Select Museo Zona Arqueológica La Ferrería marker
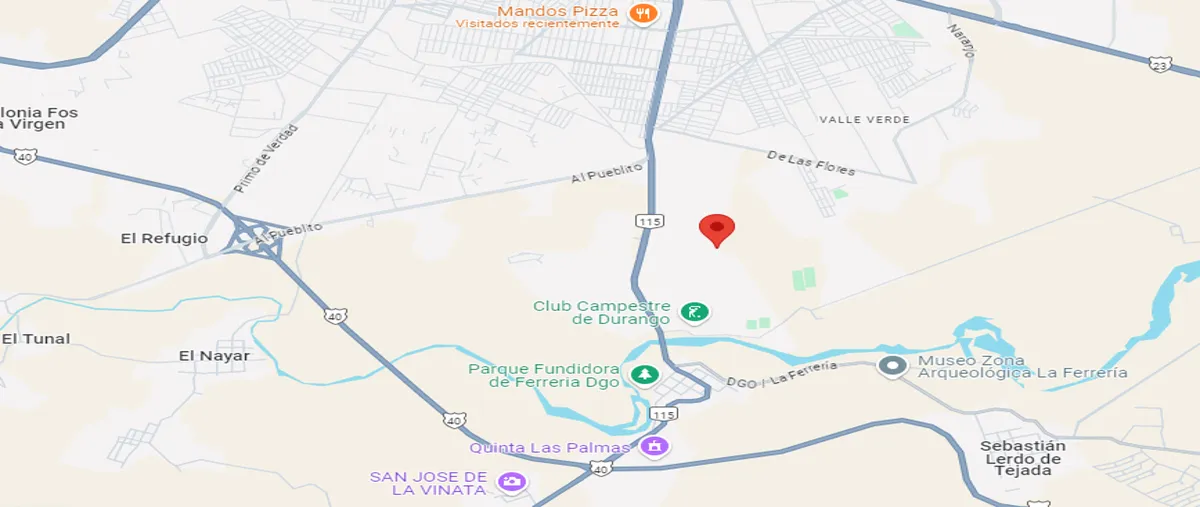Image resolution: width=1200 pixels, height=507 pixels. (891, 365)
